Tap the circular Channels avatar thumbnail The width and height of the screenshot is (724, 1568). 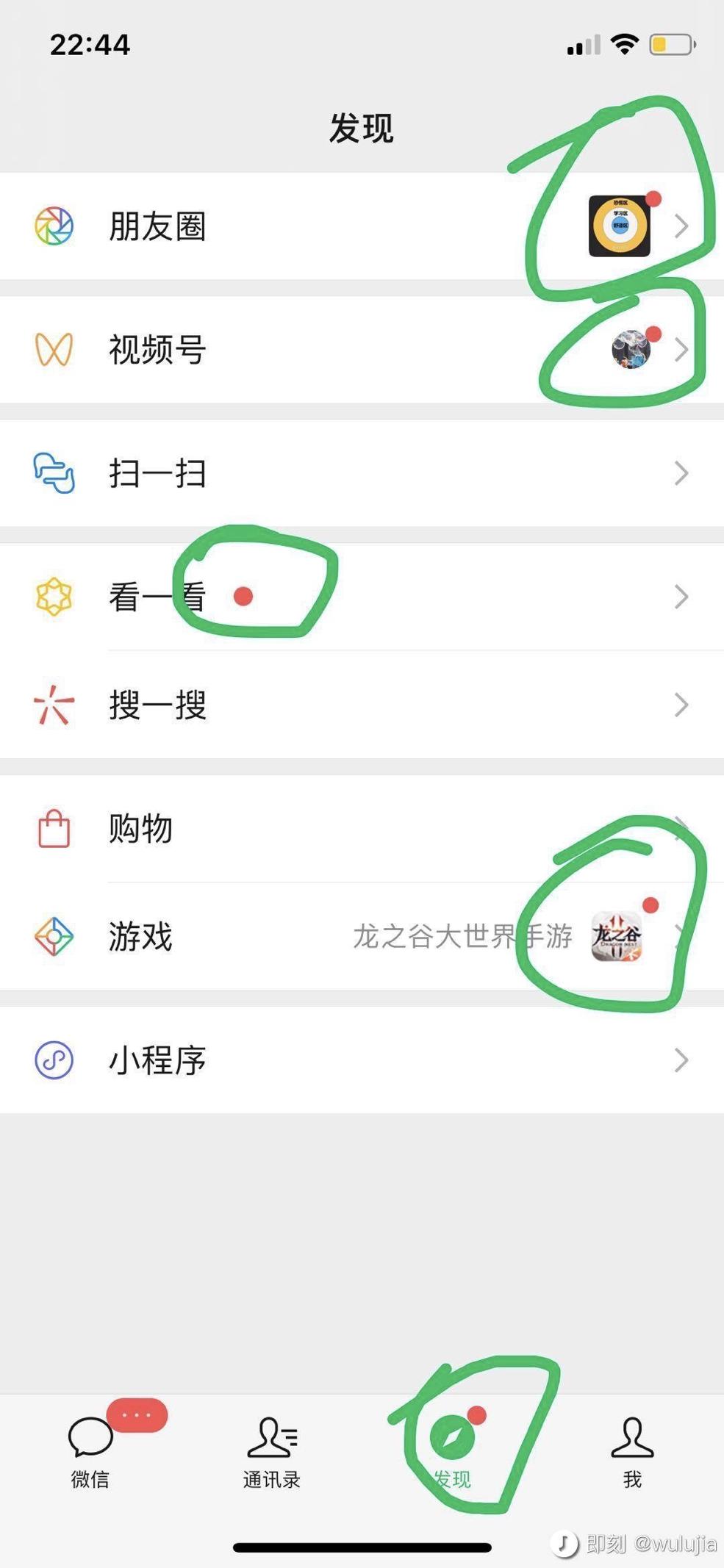[629, 351]
